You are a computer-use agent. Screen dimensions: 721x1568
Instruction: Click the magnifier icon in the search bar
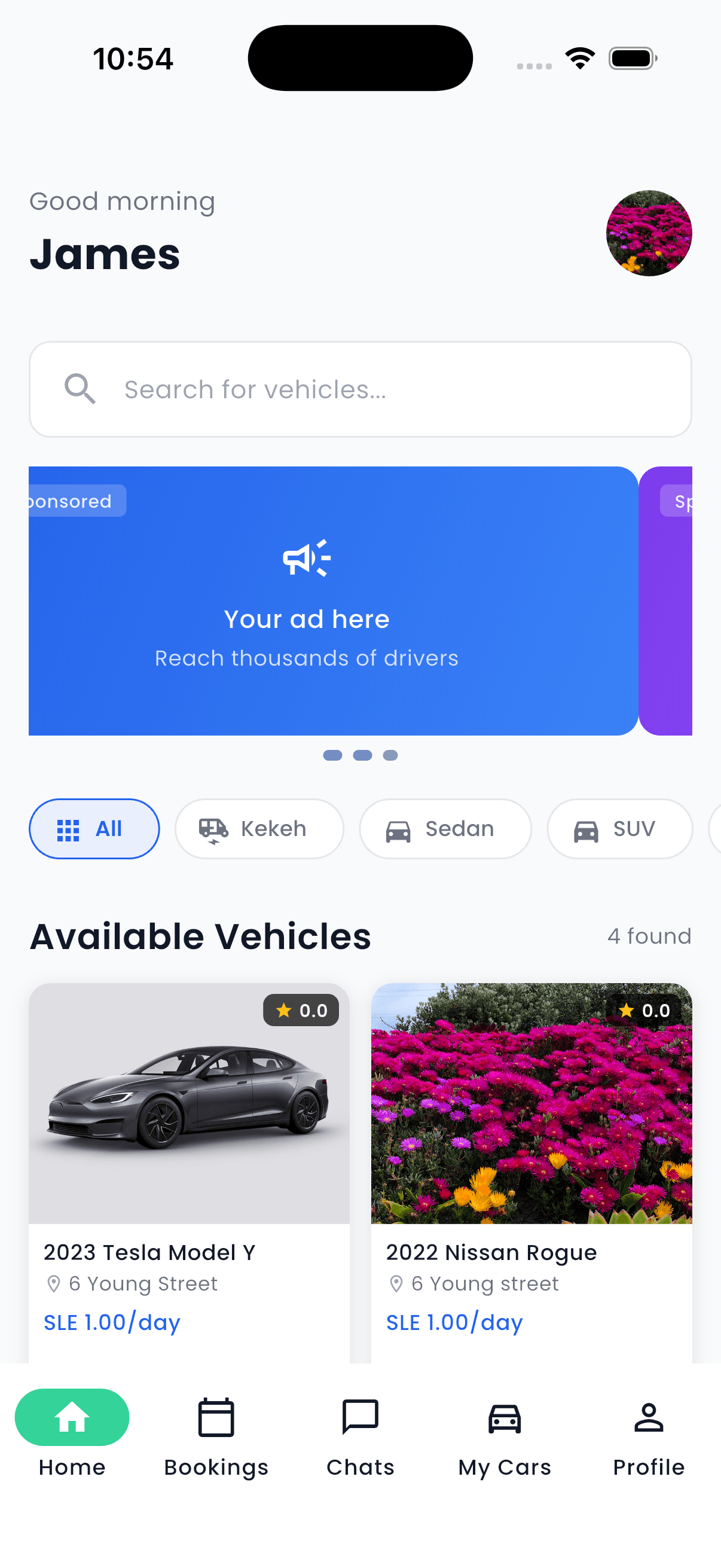click(80, 388)
